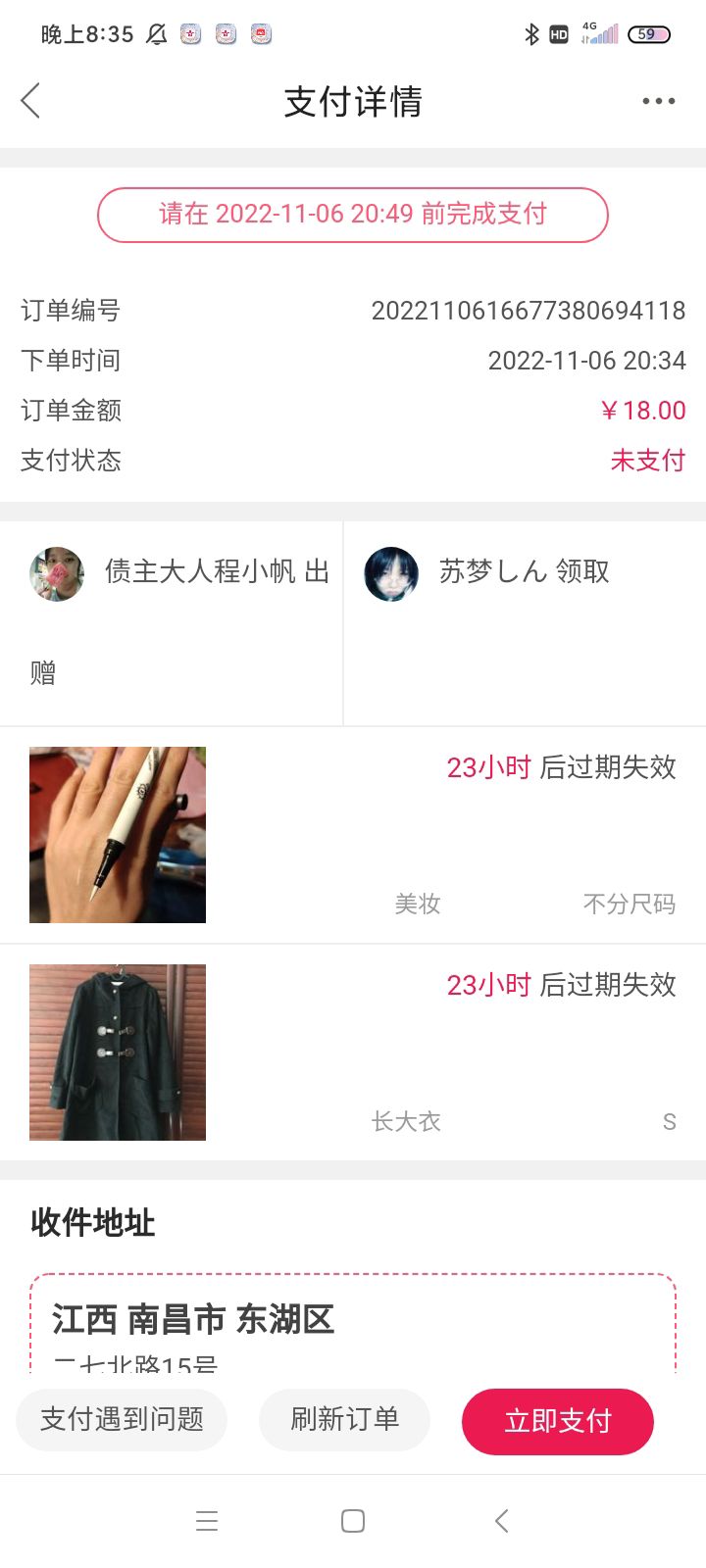Screen dimensions: 706x1568
Task: Open the three-dot overflow menu
Action: pyautogui.click(x=658, y=101)
